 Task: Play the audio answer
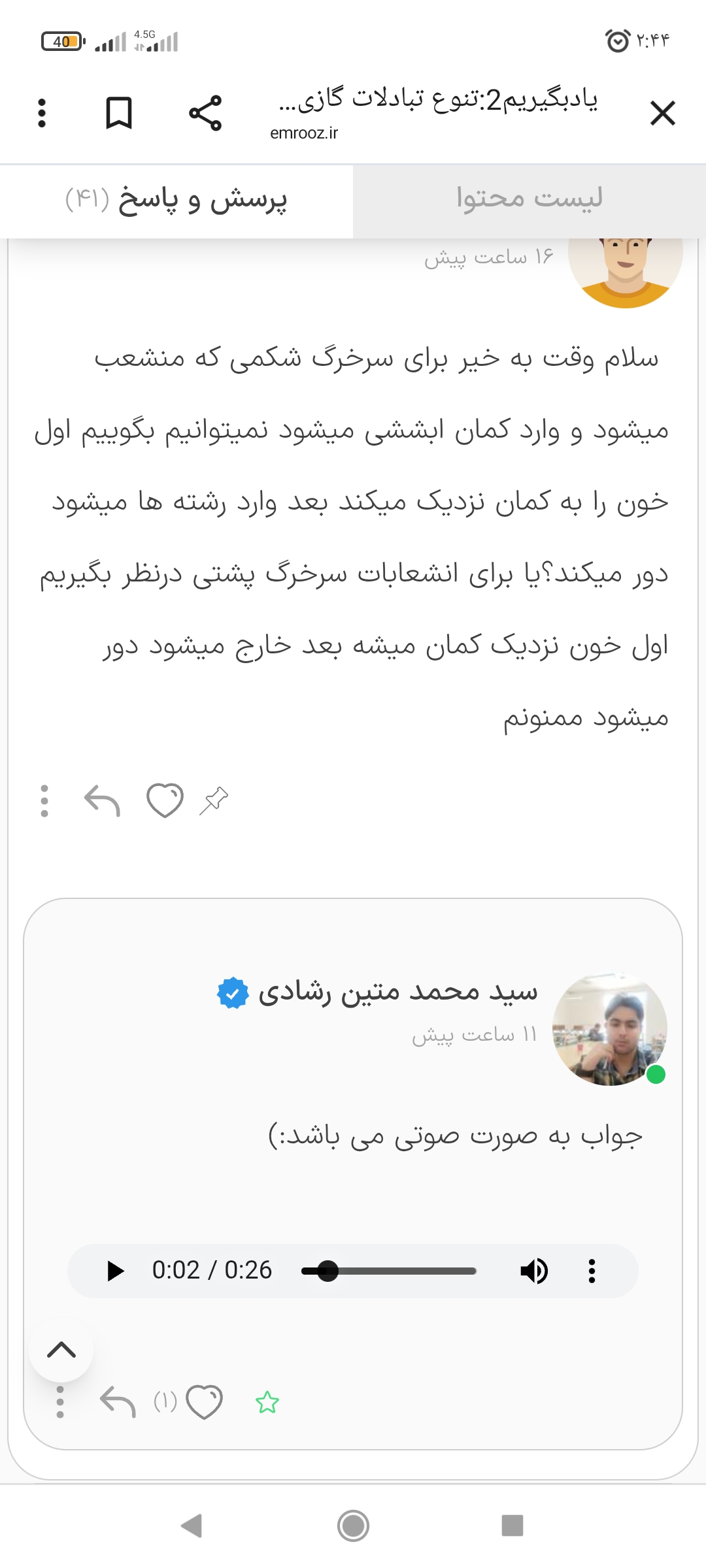(116, 1271)
